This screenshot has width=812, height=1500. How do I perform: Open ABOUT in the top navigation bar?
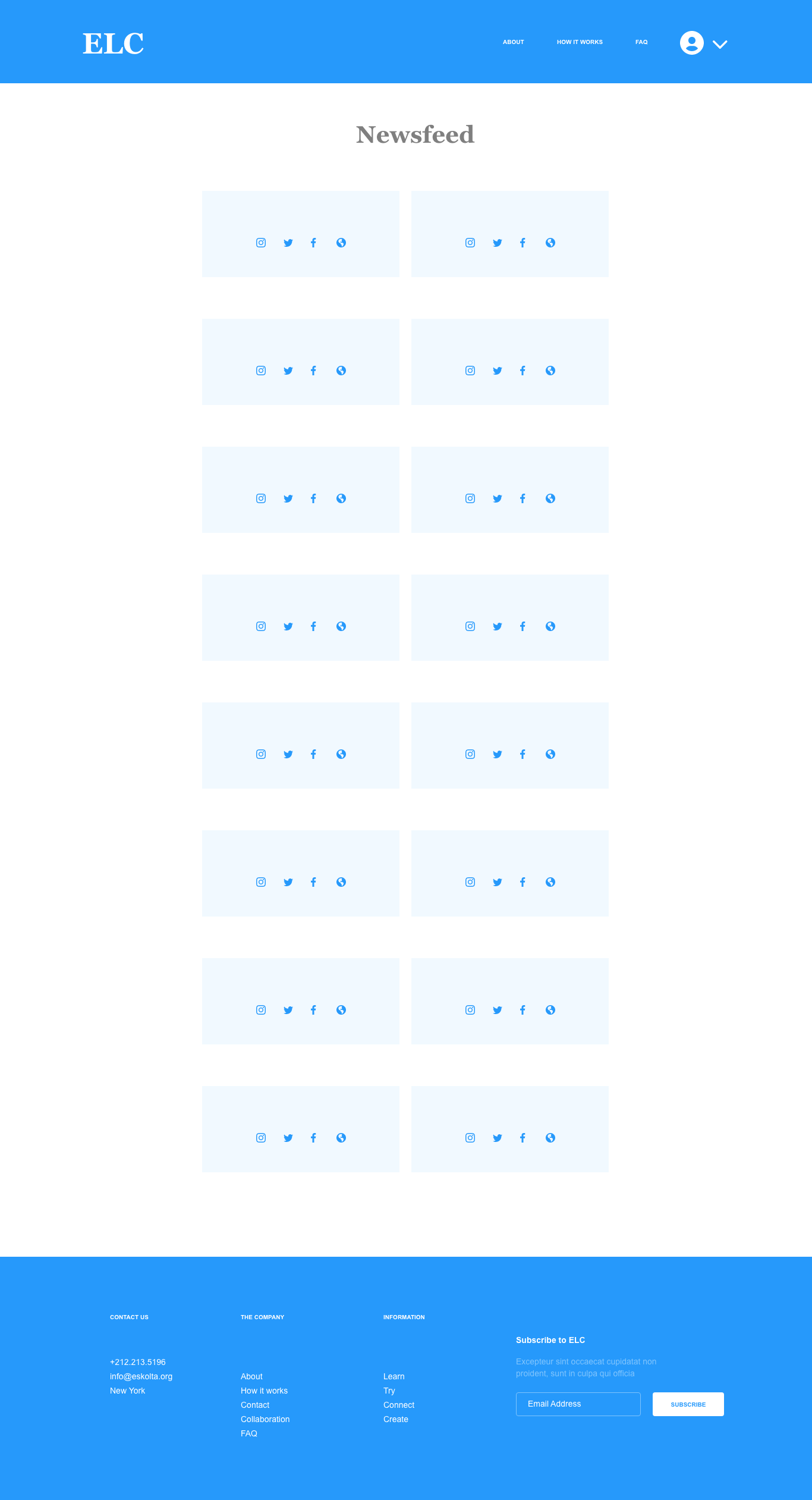click(513, 42)
